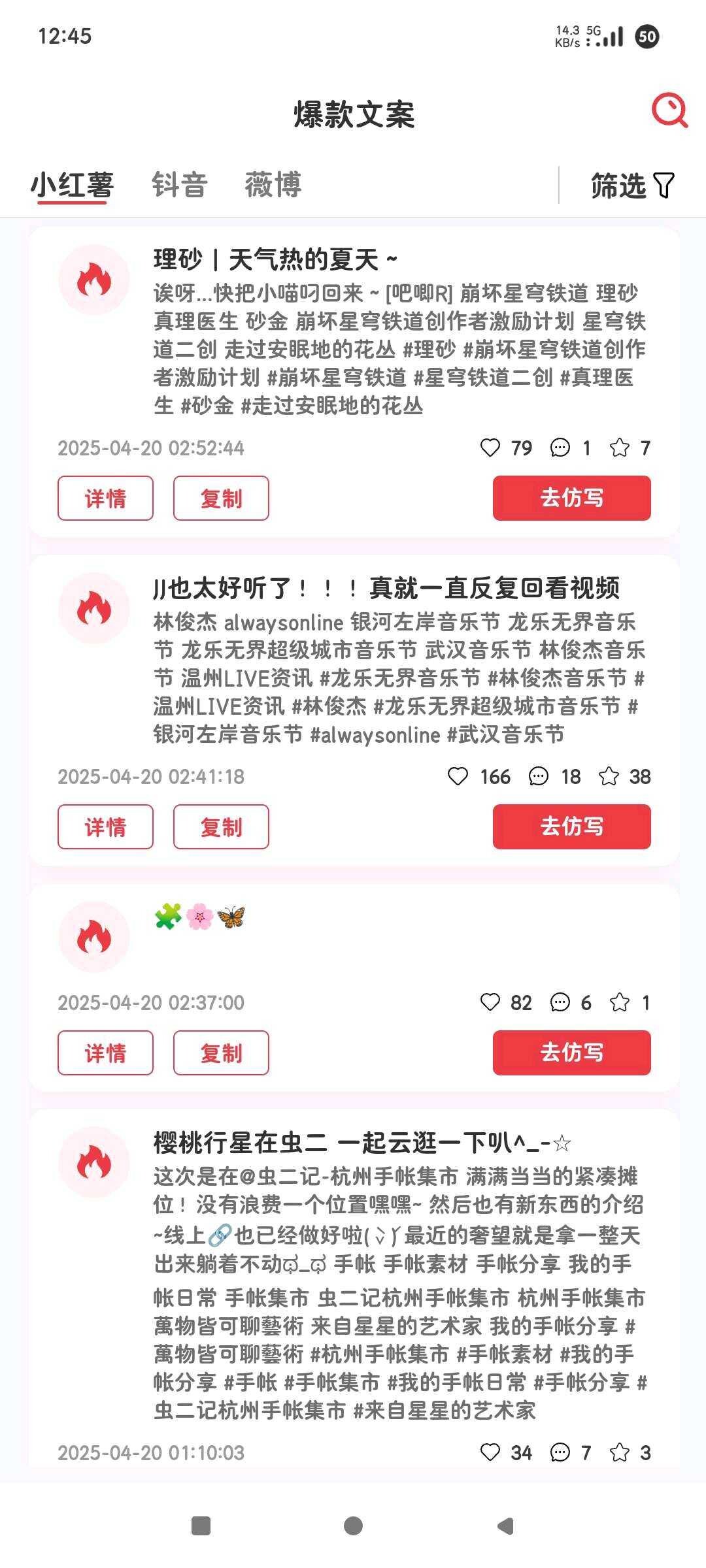Open the 筛选 filter
The image size is (706, 1568).
tap(631, 186)
